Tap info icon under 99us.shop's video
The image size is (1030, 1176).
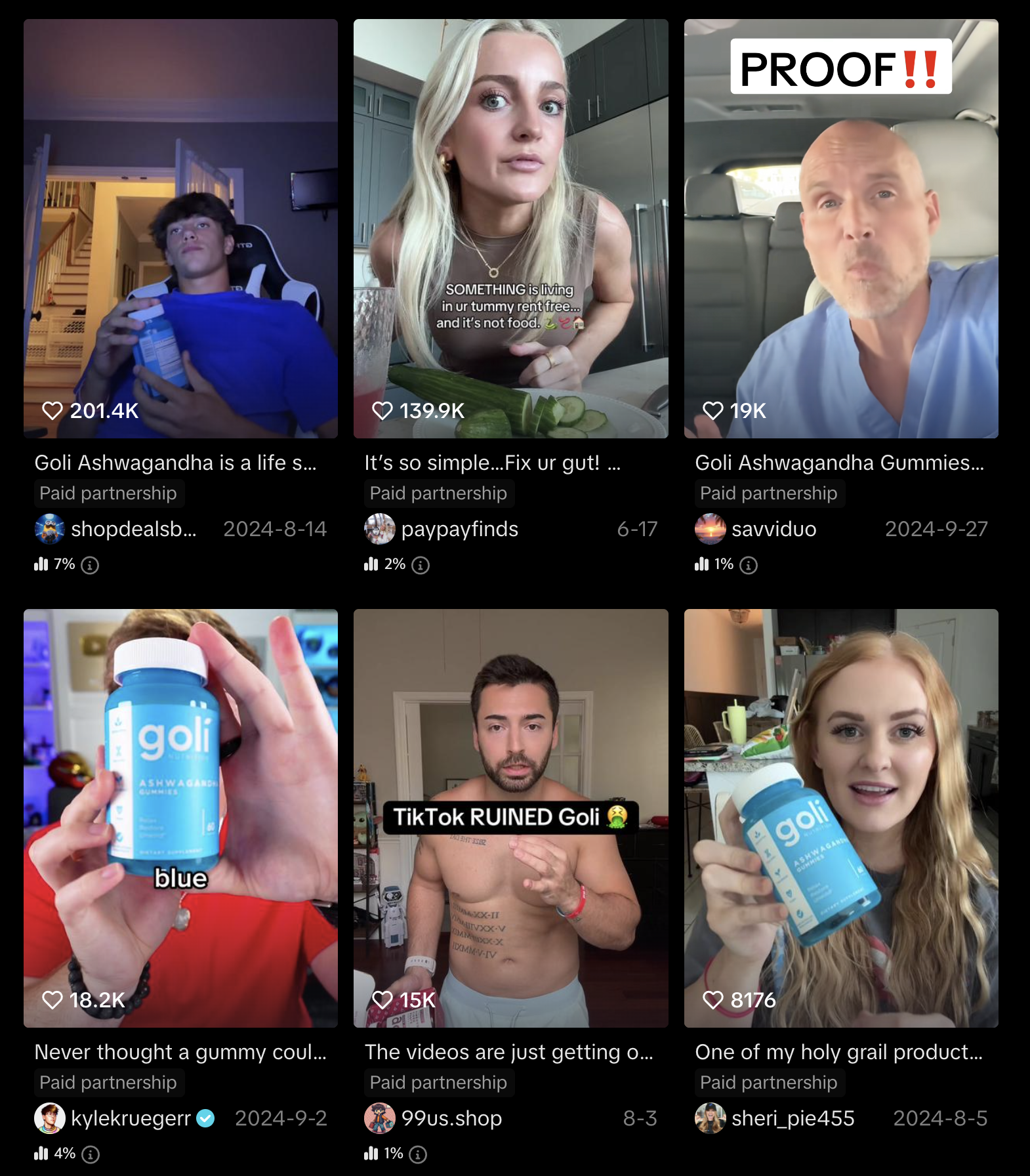pos(418,1154)
